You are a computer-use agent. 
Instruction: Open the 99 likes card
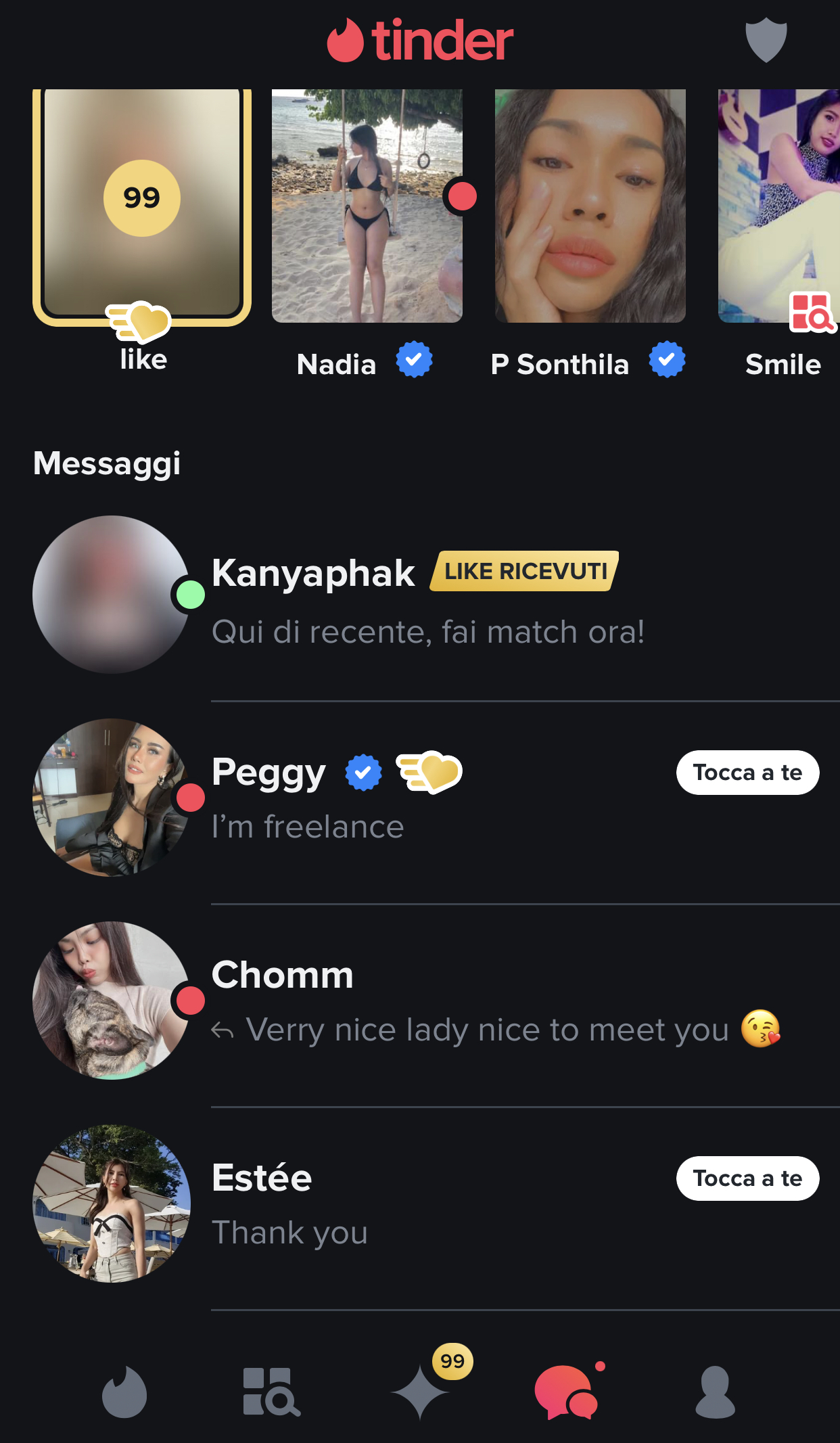click(x=142, y=206)
